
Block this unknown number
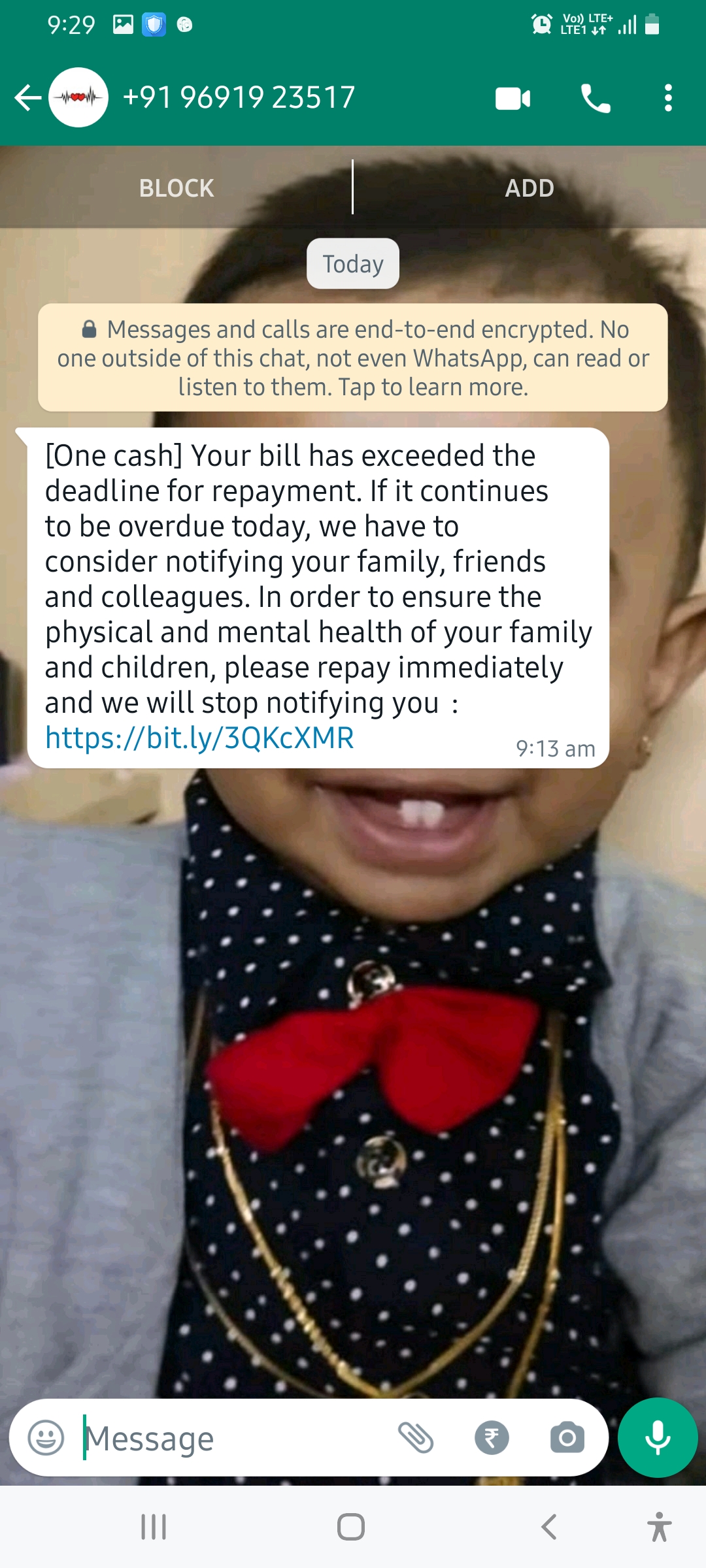click(176, 188)
